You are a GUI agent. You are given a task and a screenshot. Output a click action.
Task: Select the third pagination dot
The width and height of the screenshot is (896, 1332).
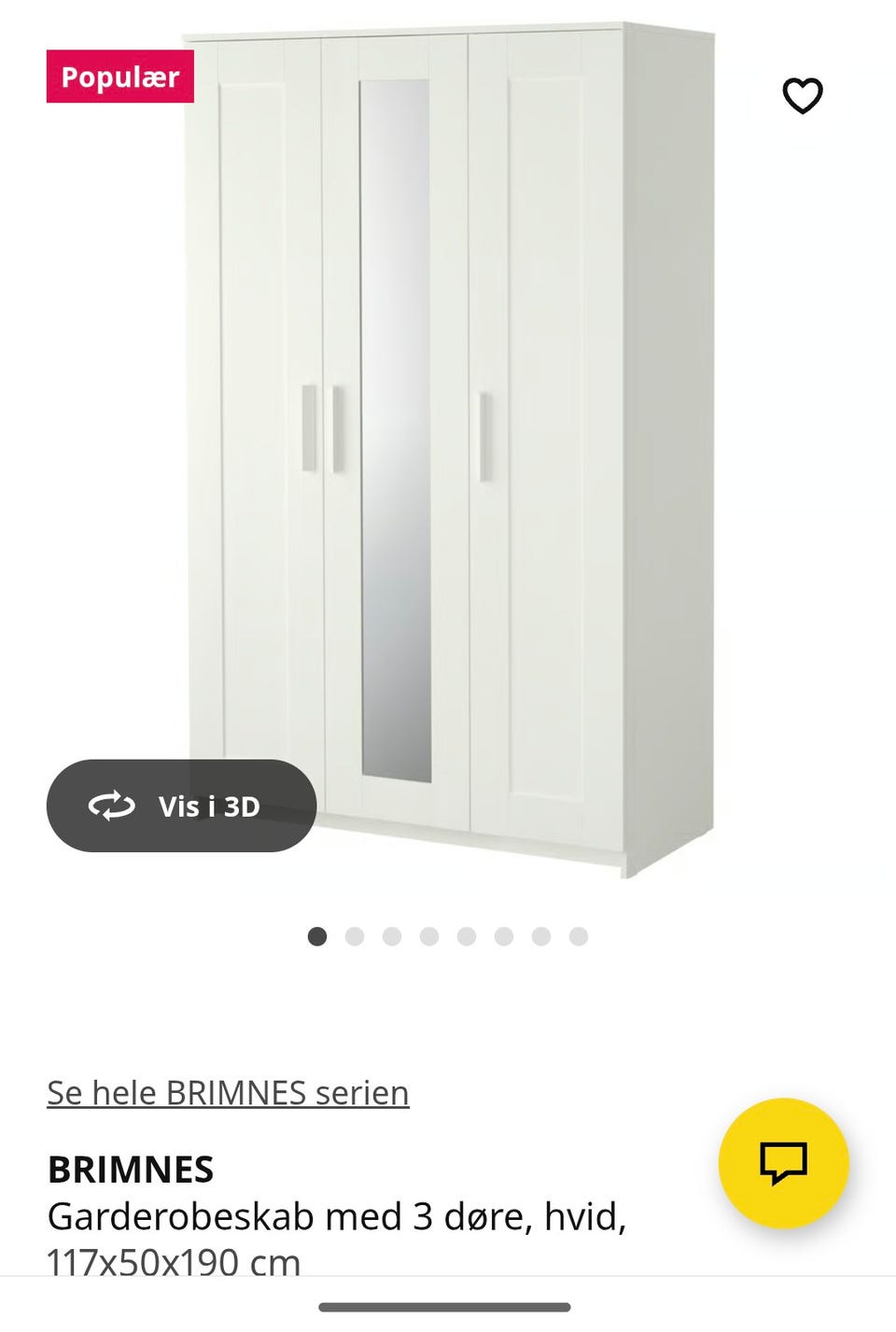coord(393,935)
